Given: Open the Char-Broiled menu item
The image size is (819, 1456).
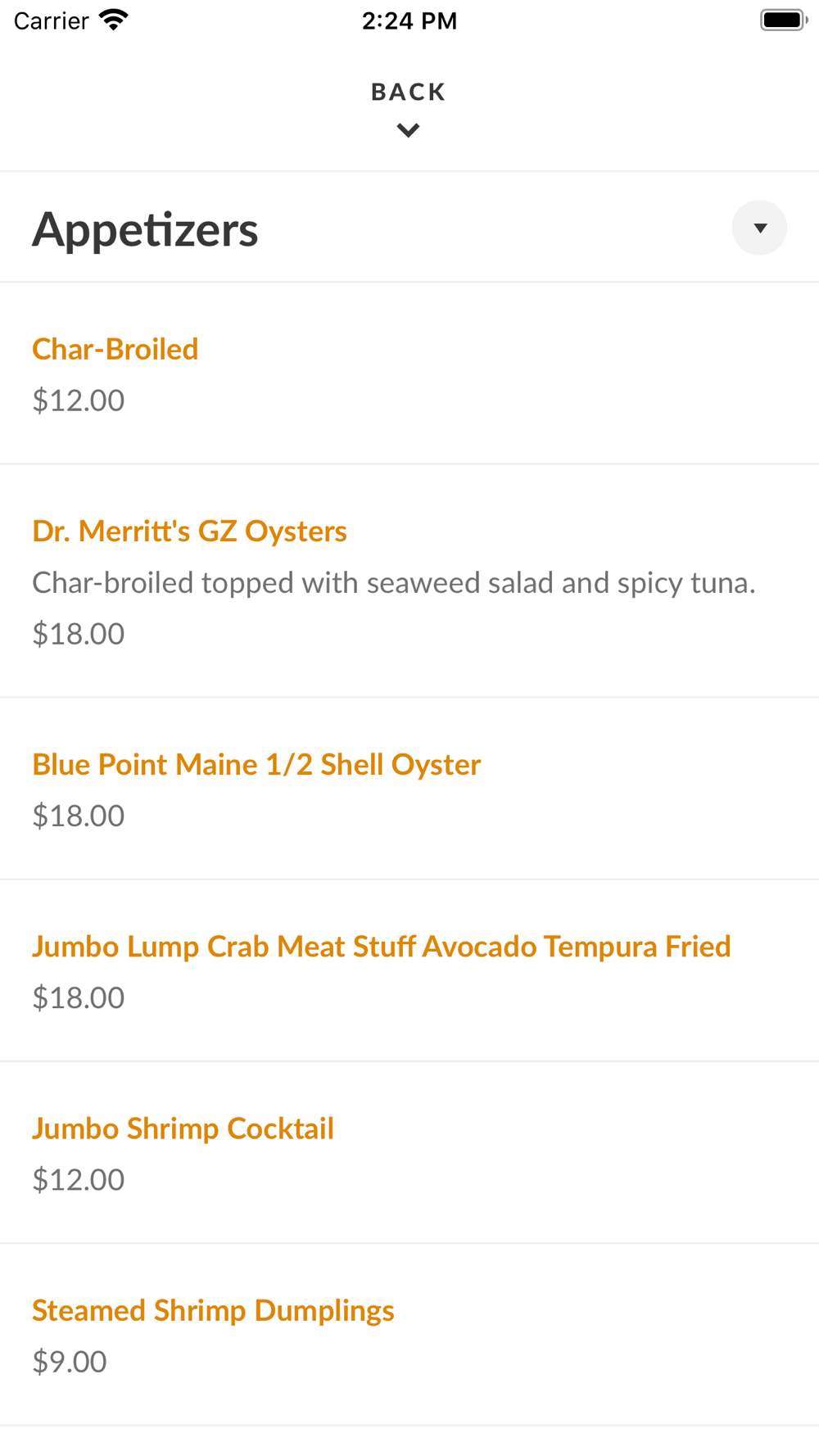Looking at the screenshot, I should pos(115,350).
